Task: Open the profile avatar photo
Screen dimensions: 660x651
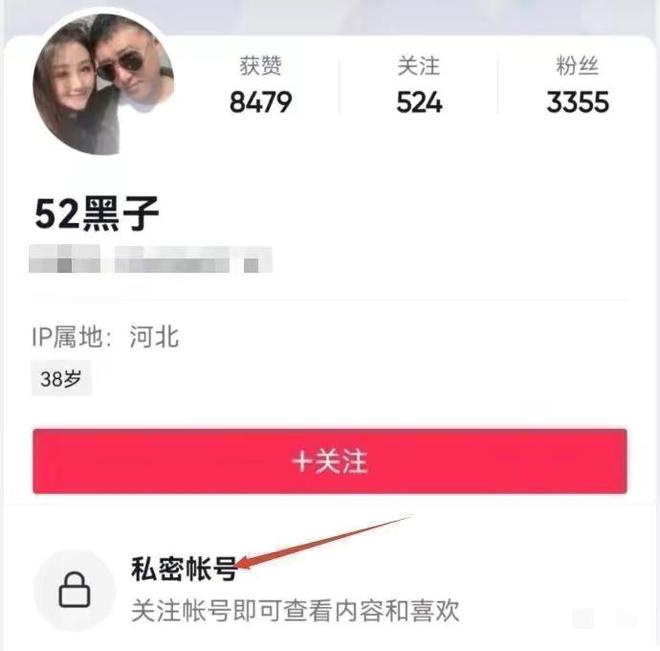Action: [x=103, y=82]
